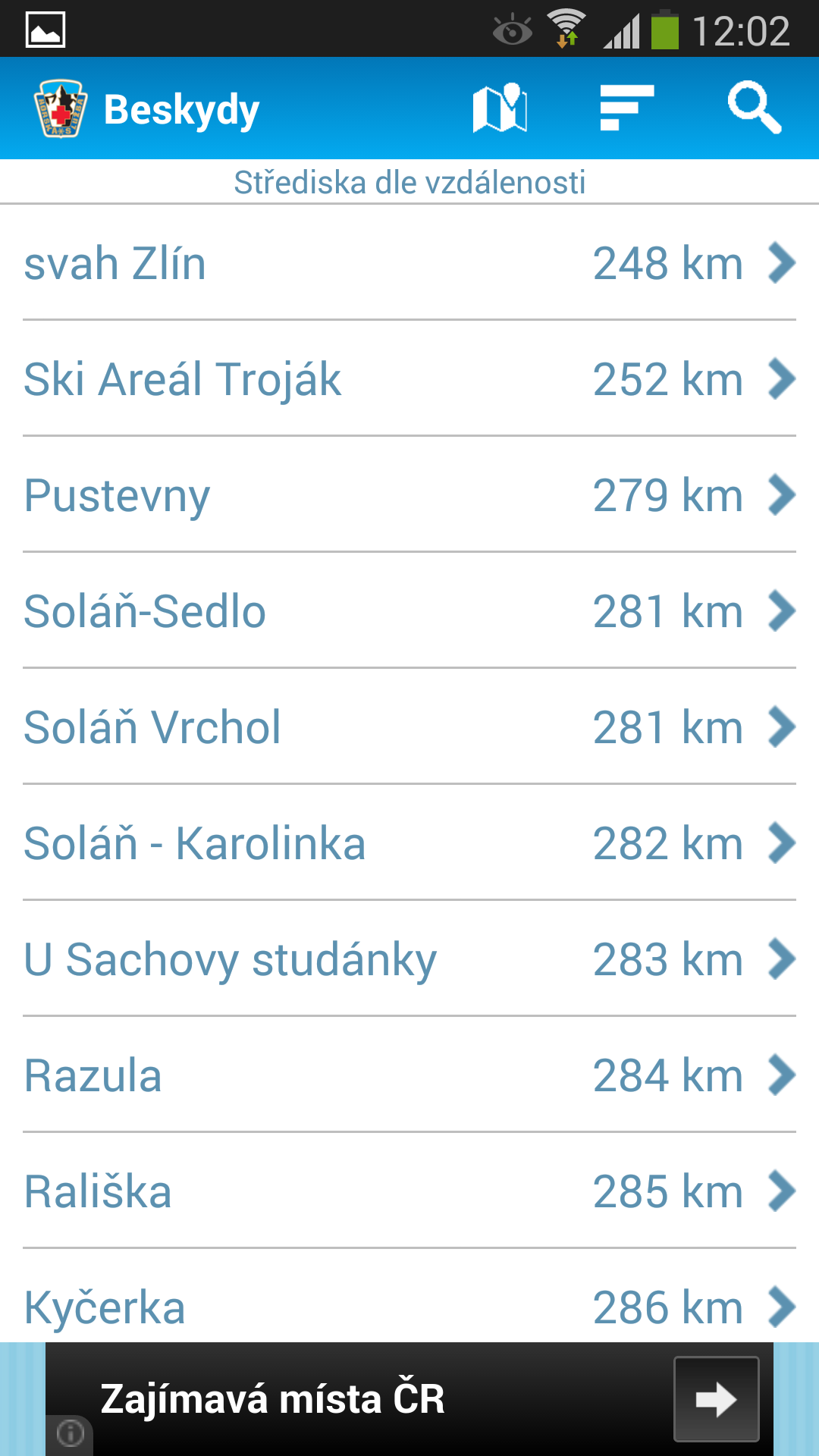Open the sort options icon

pyautogui.click(x=626, y=108)
